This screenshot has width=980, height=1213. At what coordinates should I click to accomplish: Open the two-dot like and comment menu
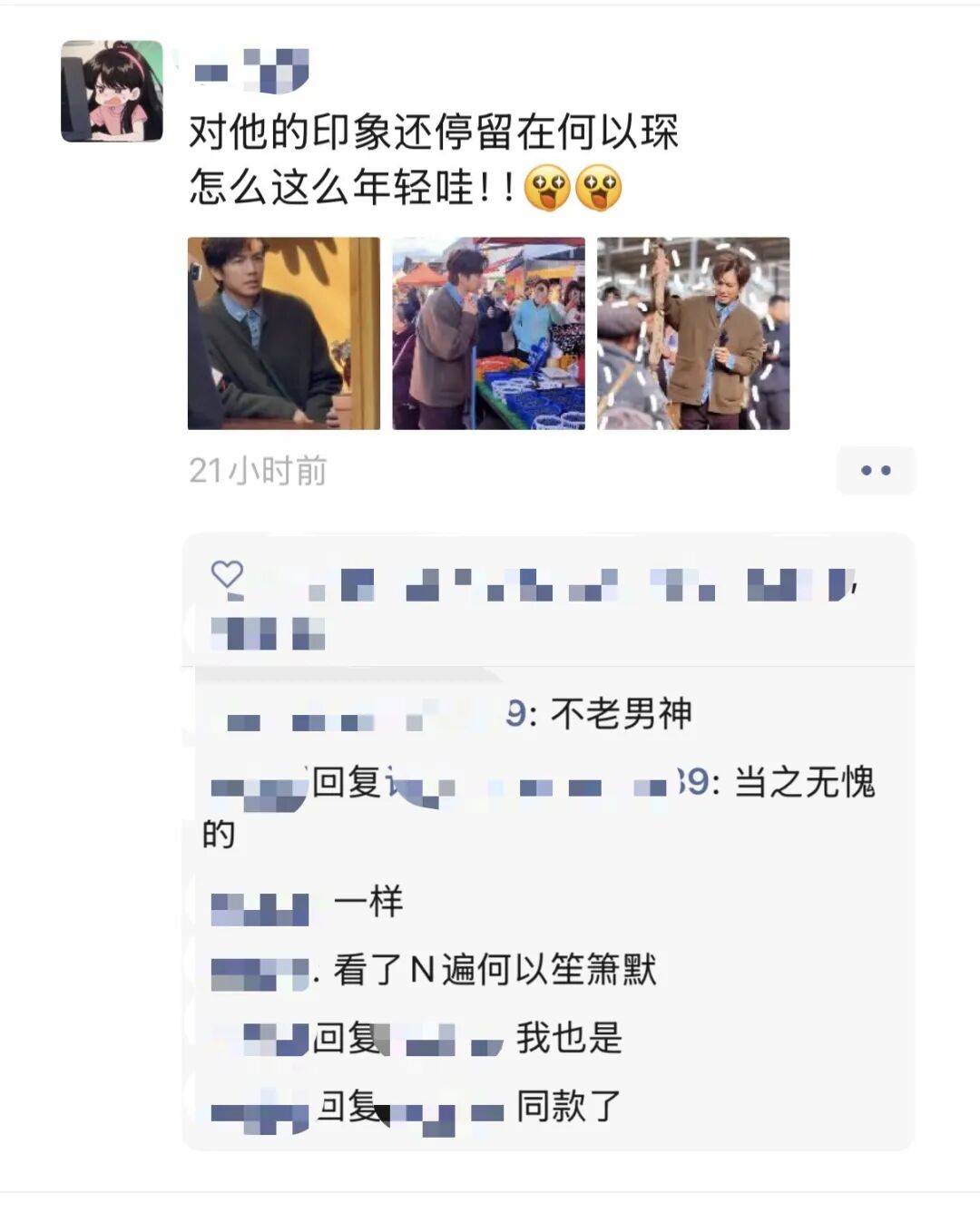(x=875, y=470)
